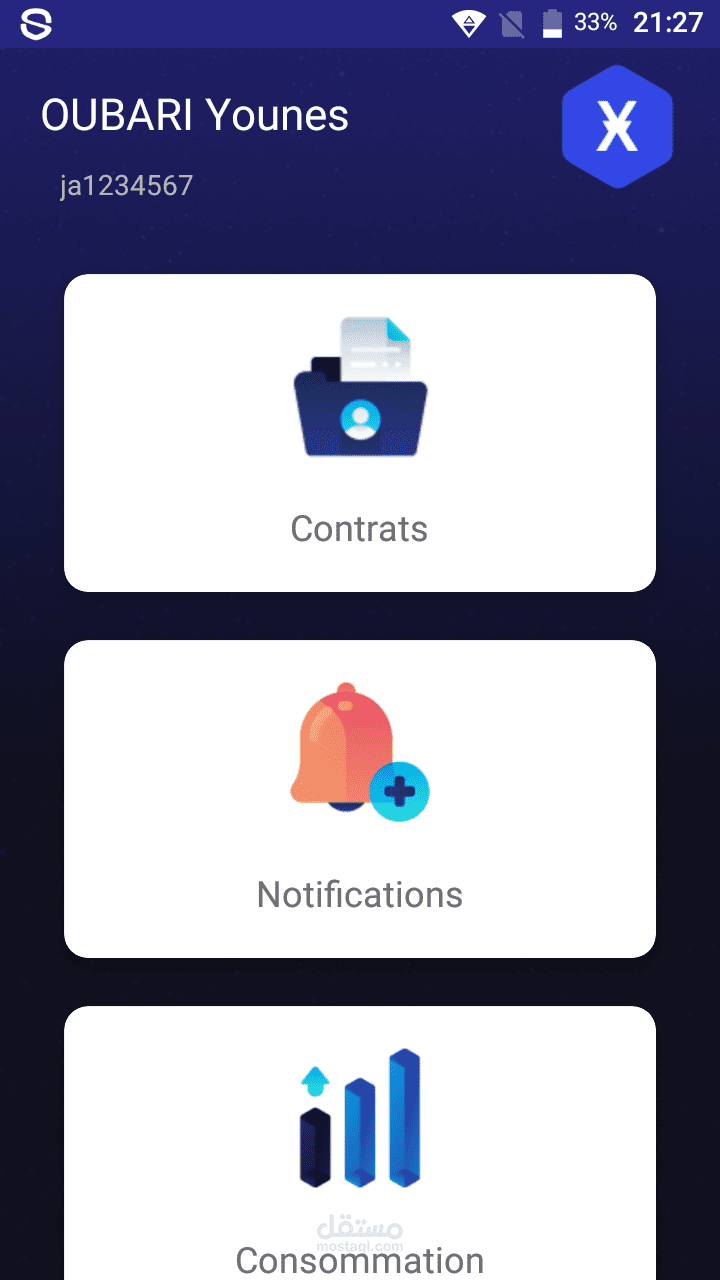Open the Consommation card
Screen dimensions: 720x1280
(360, 1143)
